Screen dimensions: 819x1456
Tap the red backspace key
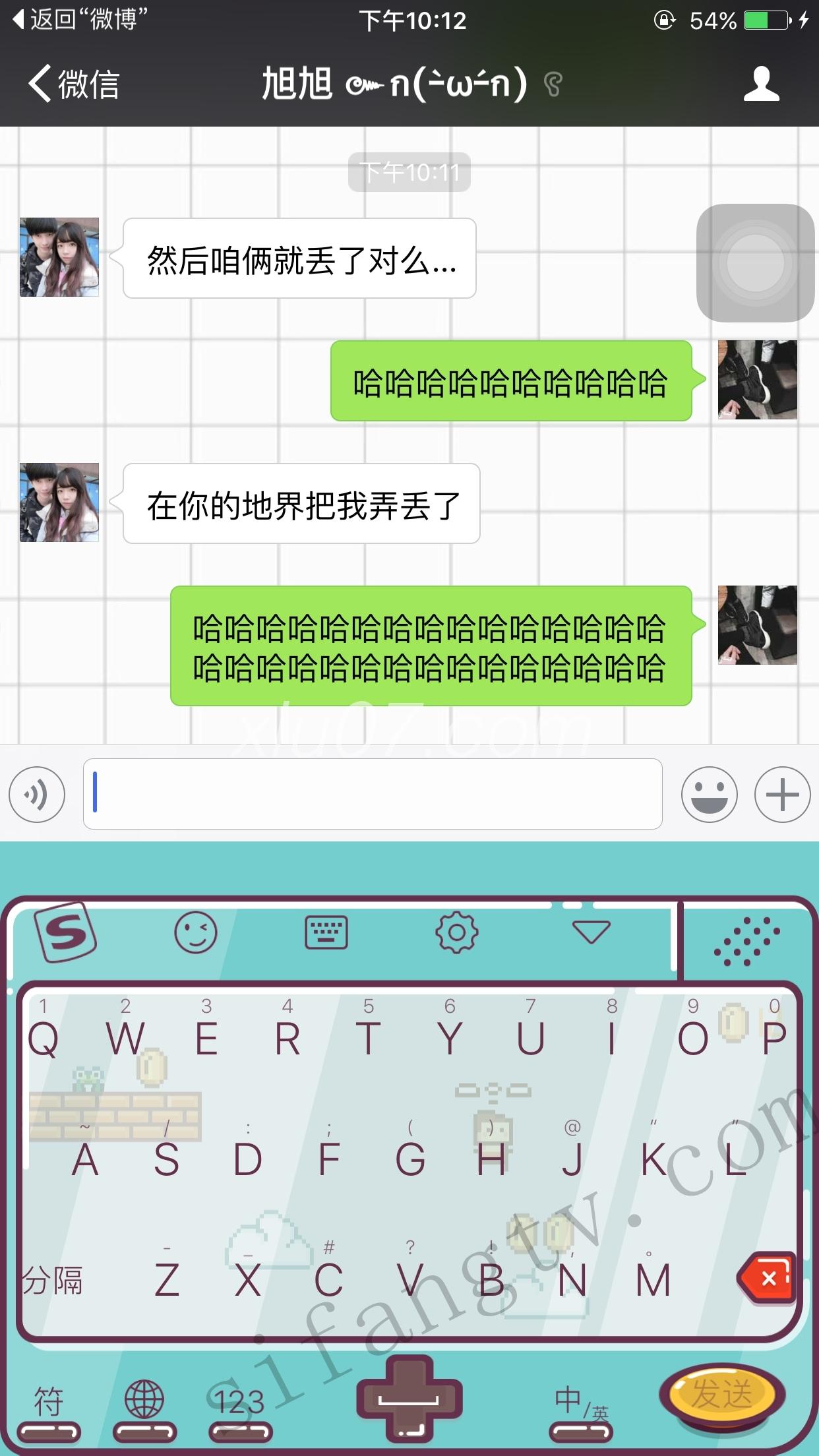pos(766,1278)
